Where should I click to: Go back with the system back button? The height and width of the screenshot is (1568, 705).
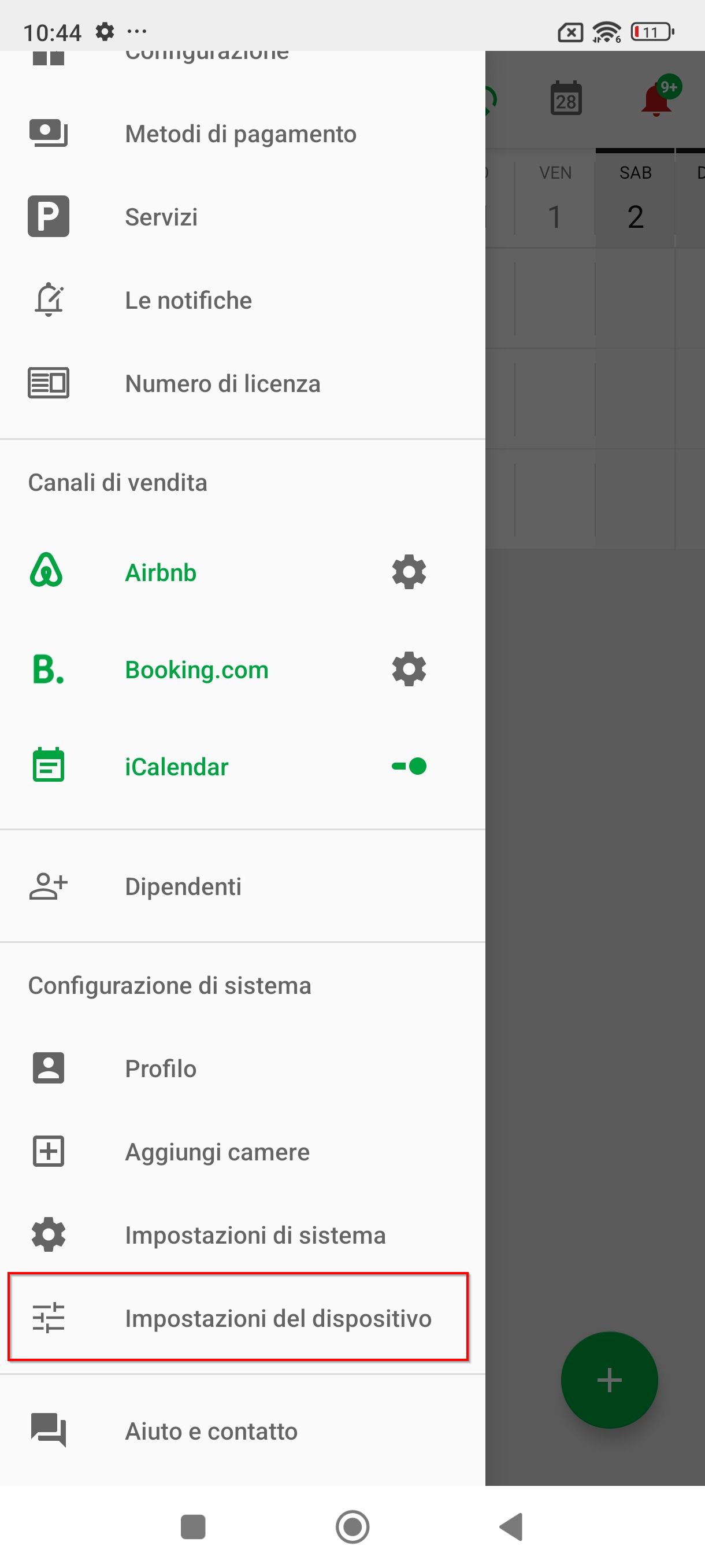(x=511, y=1526)
